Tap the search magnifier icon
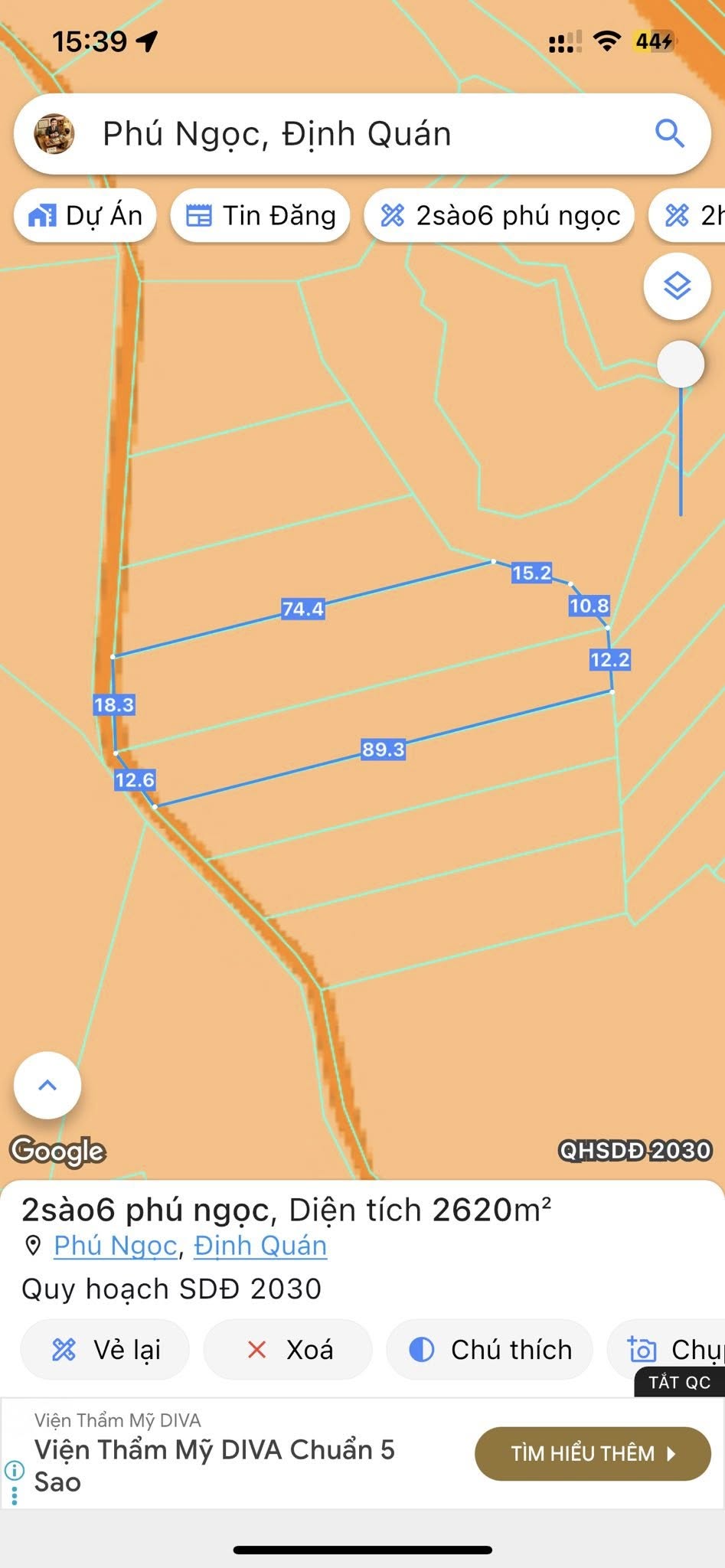725x1568 pixels. pyautogui.click(x=671, y=133)
